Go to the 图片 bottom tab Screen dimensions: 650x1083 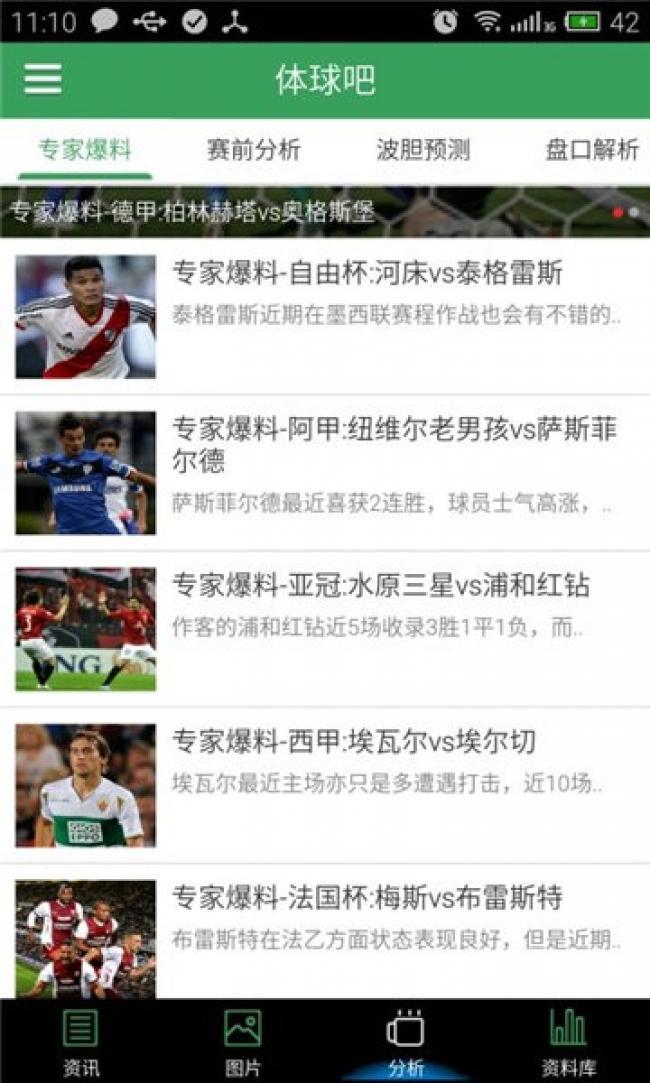point(243,1041)
